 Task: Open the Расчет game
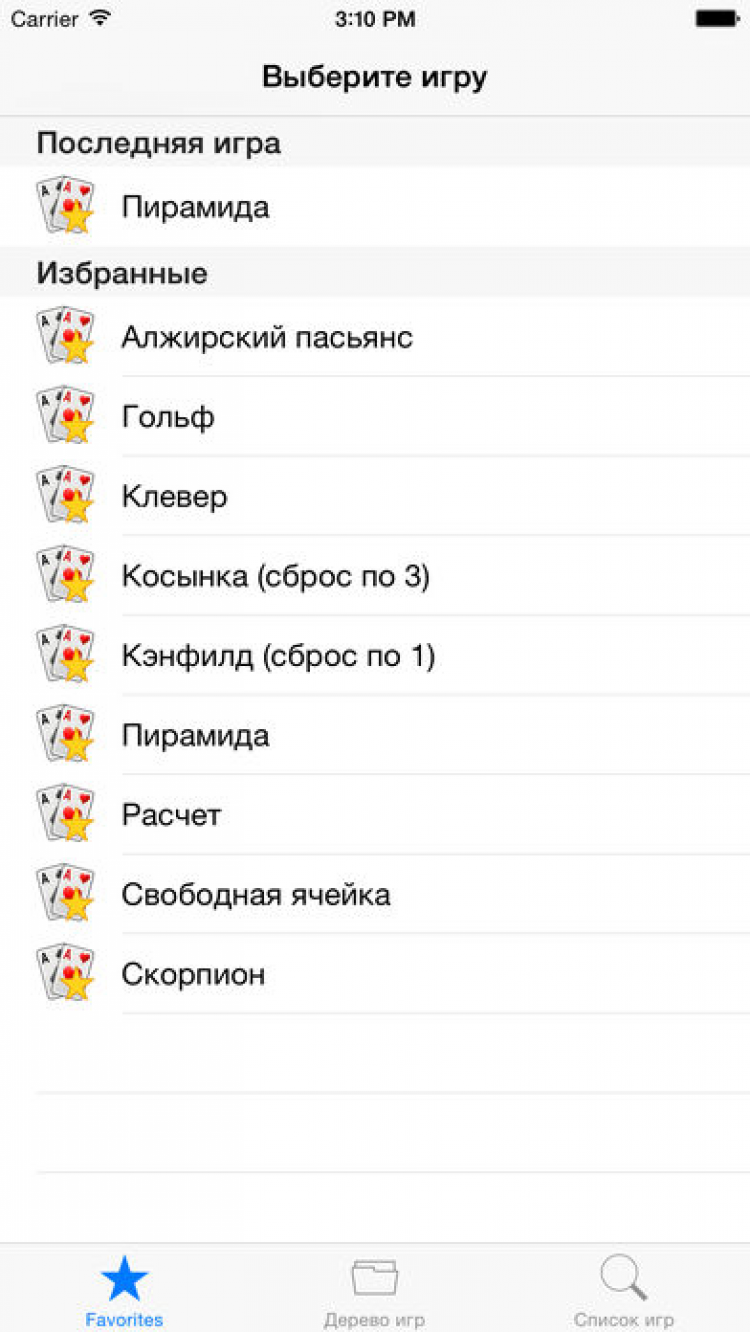[x=171, y=815]
